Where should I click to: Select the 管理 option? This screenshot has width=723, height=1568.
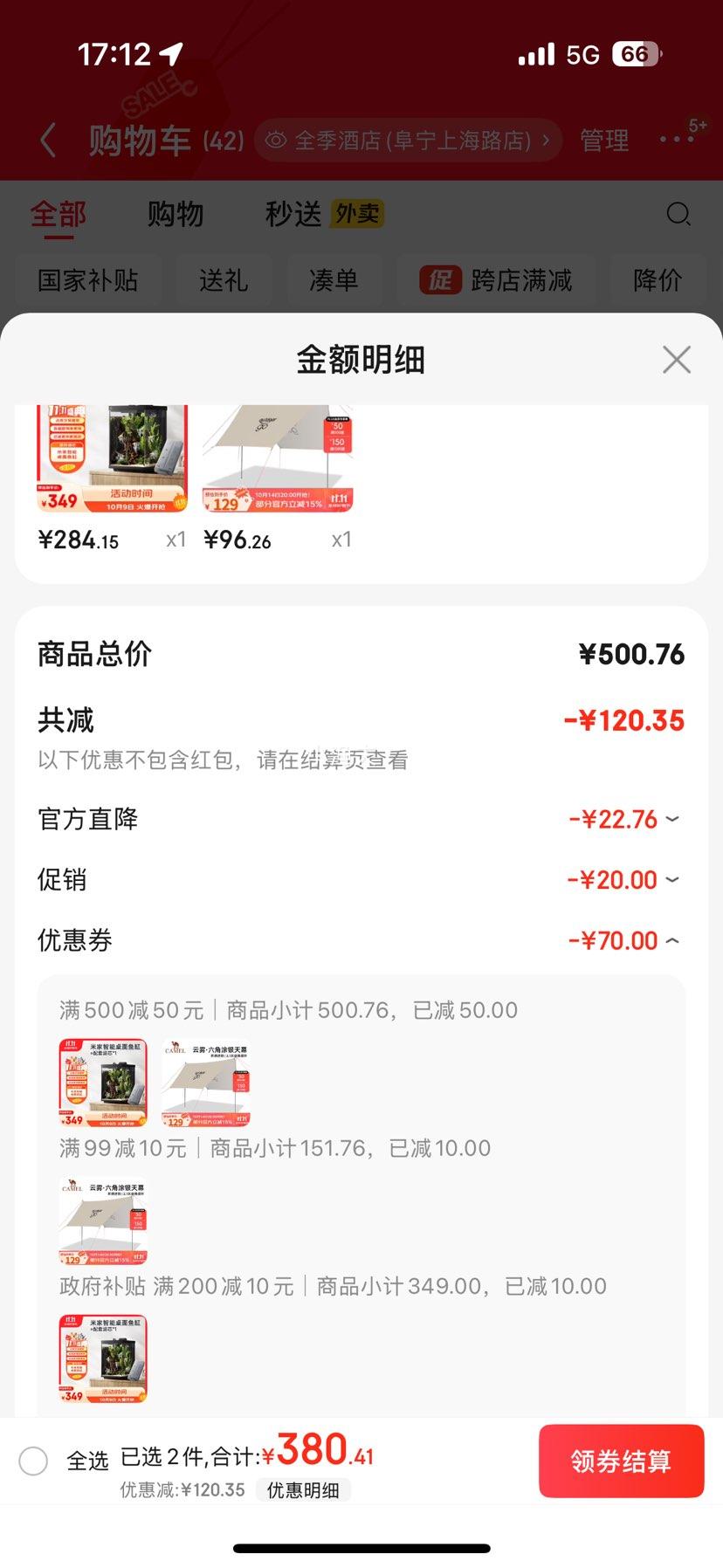(604, 140)
